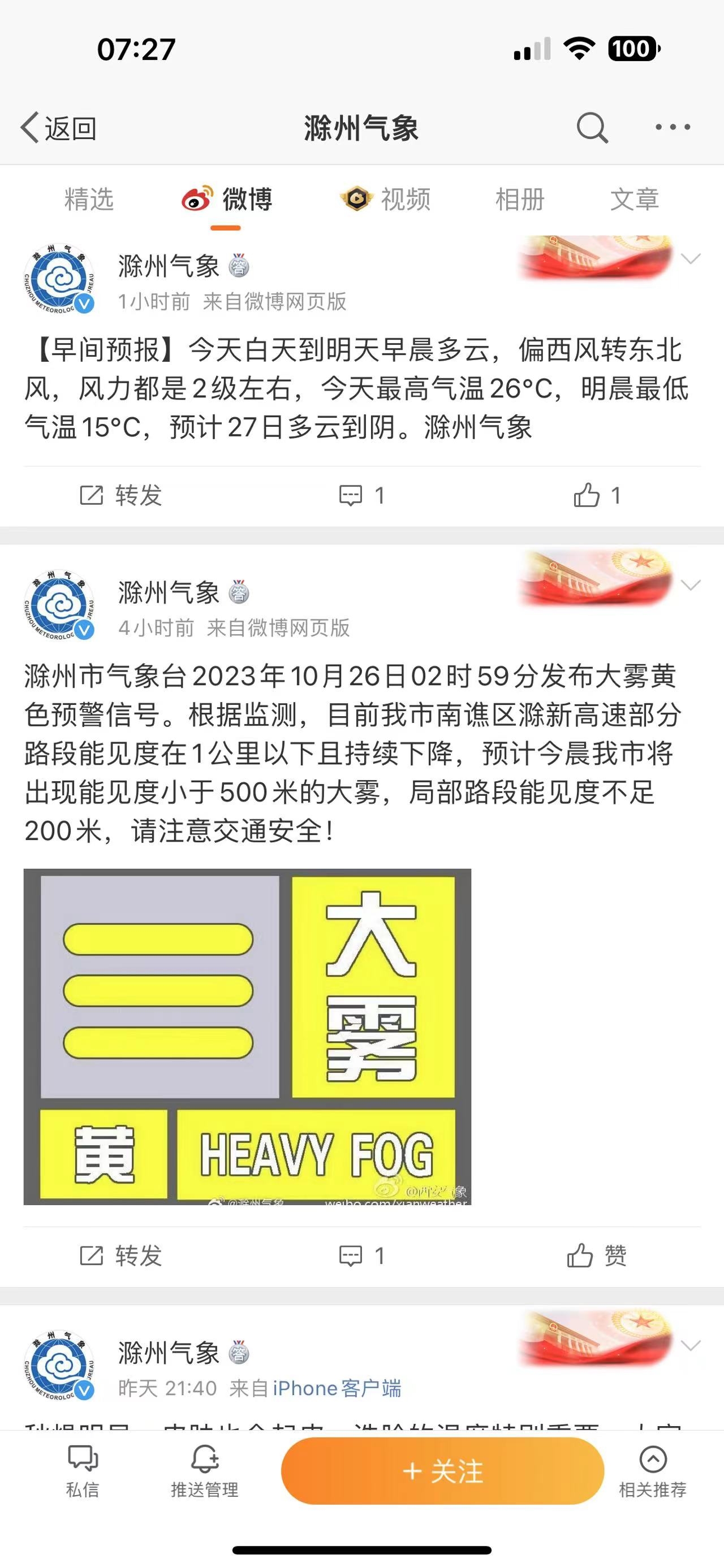This screenshot has height=1568, width=724.
Task: Repost the 早间预报 forecast post
Action: coord(120,496)
